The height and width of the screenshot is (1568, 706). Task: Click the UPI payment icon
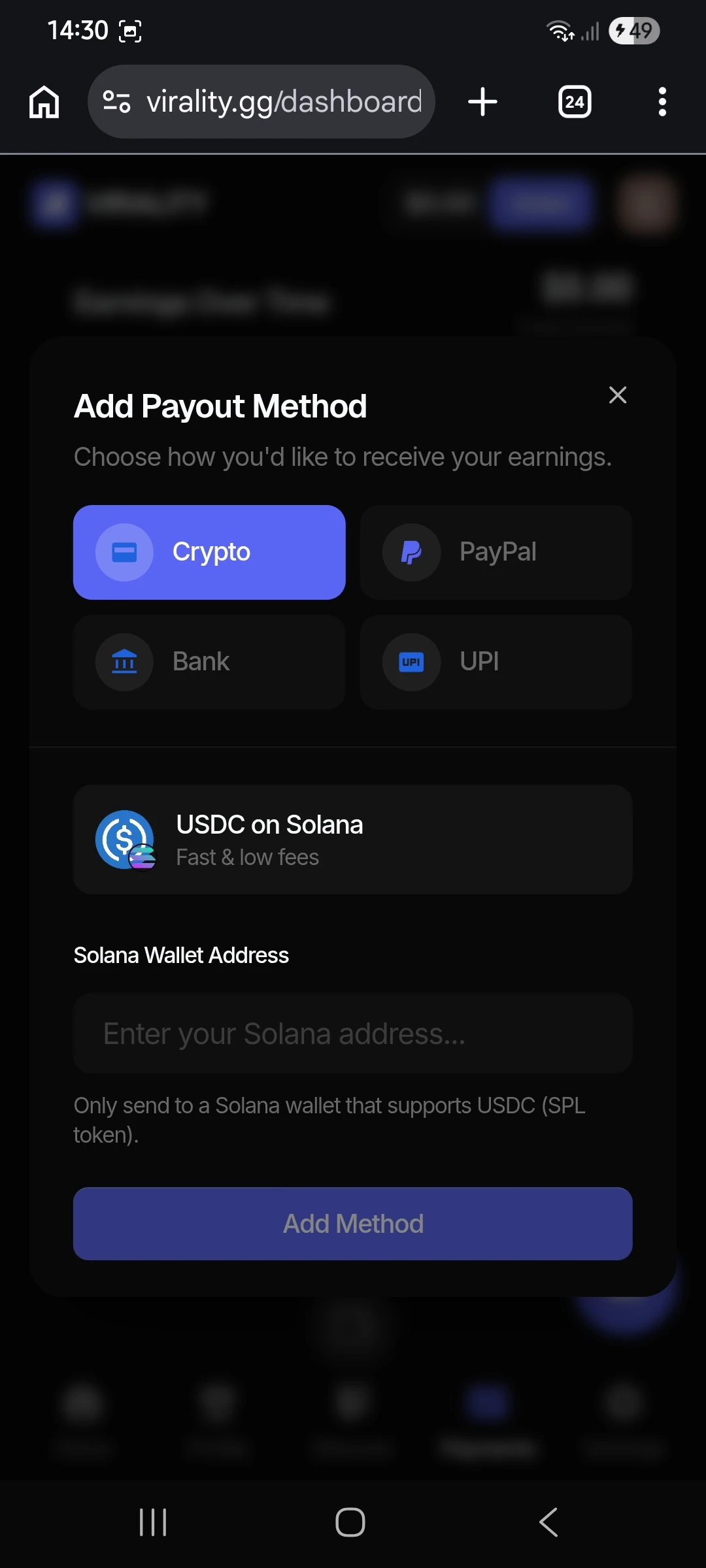tap(411, 662)
